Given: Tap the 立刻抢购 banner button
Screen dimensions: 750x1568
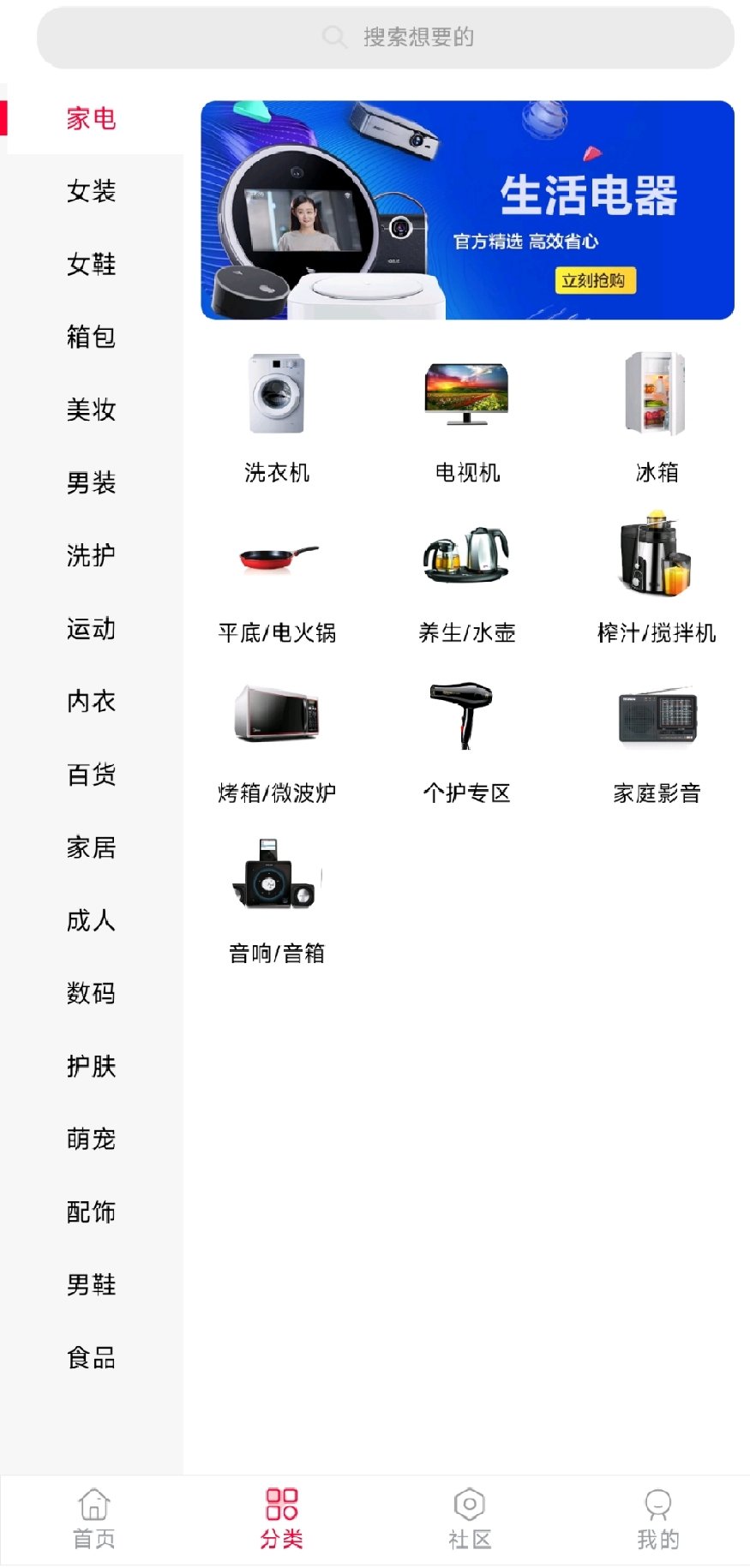Looking at the screenshot, I should coord(595,281).
